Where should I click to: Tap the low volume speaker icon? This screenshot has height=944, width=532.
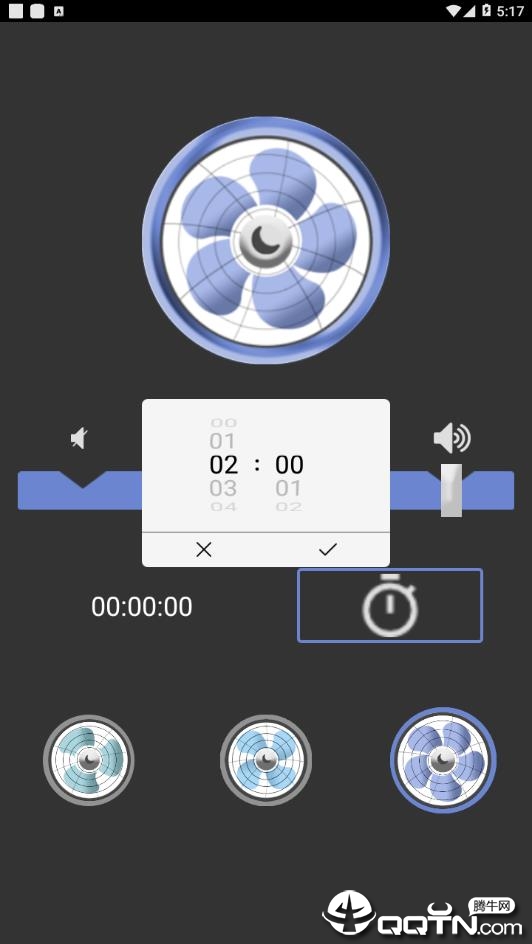tap(79, 438)
